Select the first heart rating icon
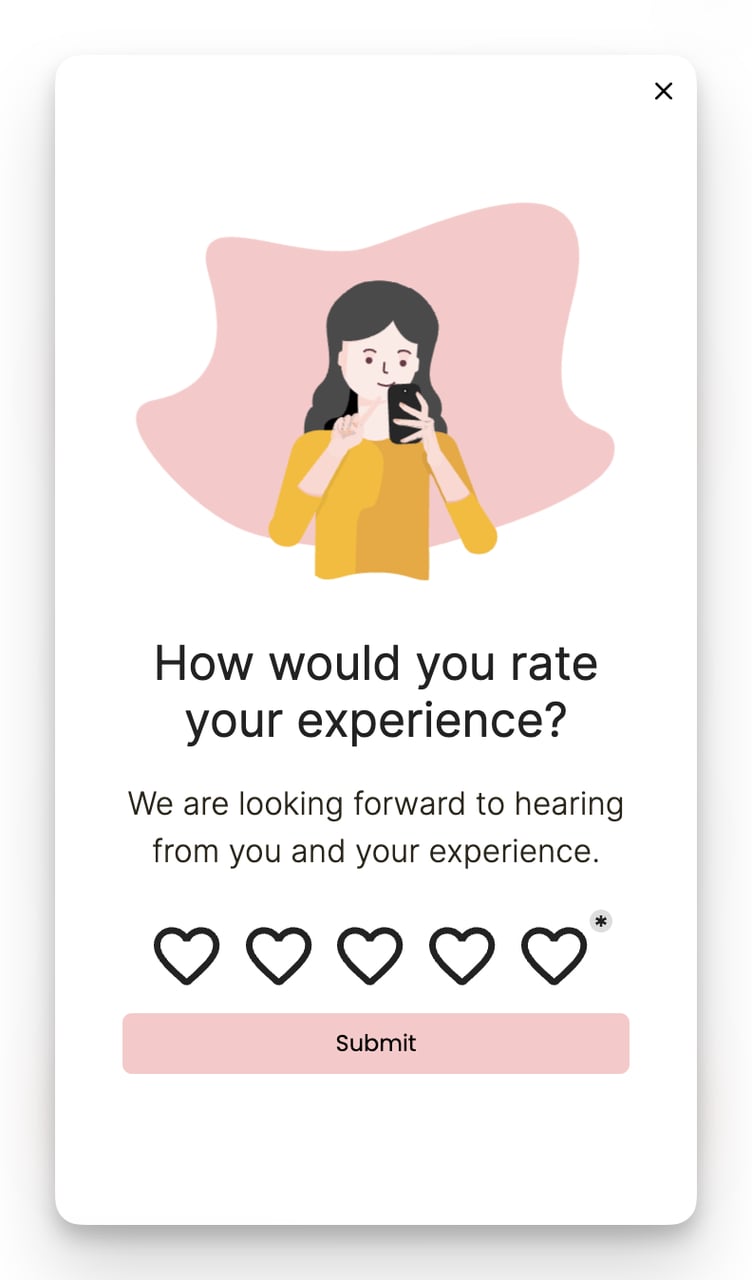Image resolution: width=752 pixels, height=1280 pixels. 186,954
